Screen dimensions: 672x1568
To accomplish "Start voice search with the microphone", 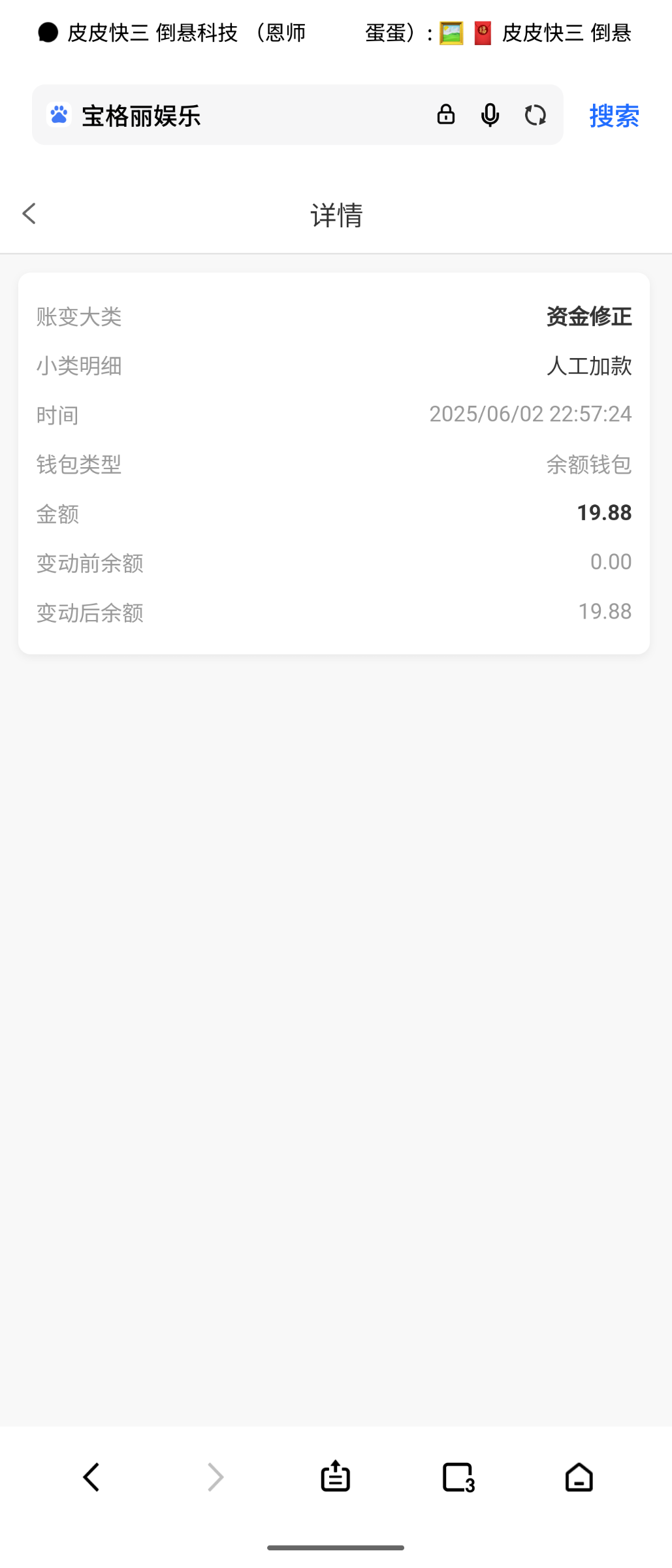I will (x=490, y=116).
